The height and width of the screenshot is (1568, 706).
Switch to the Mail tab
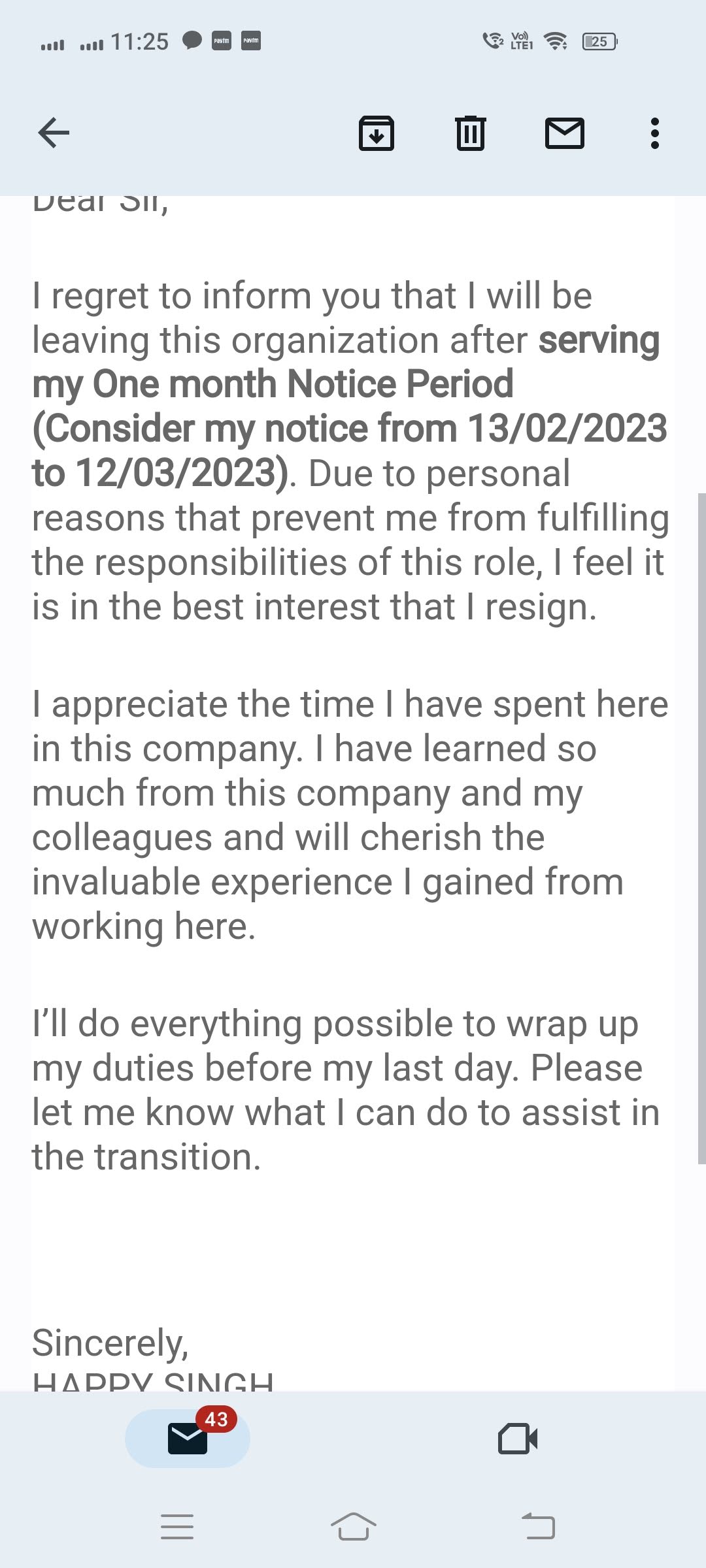188,1439
